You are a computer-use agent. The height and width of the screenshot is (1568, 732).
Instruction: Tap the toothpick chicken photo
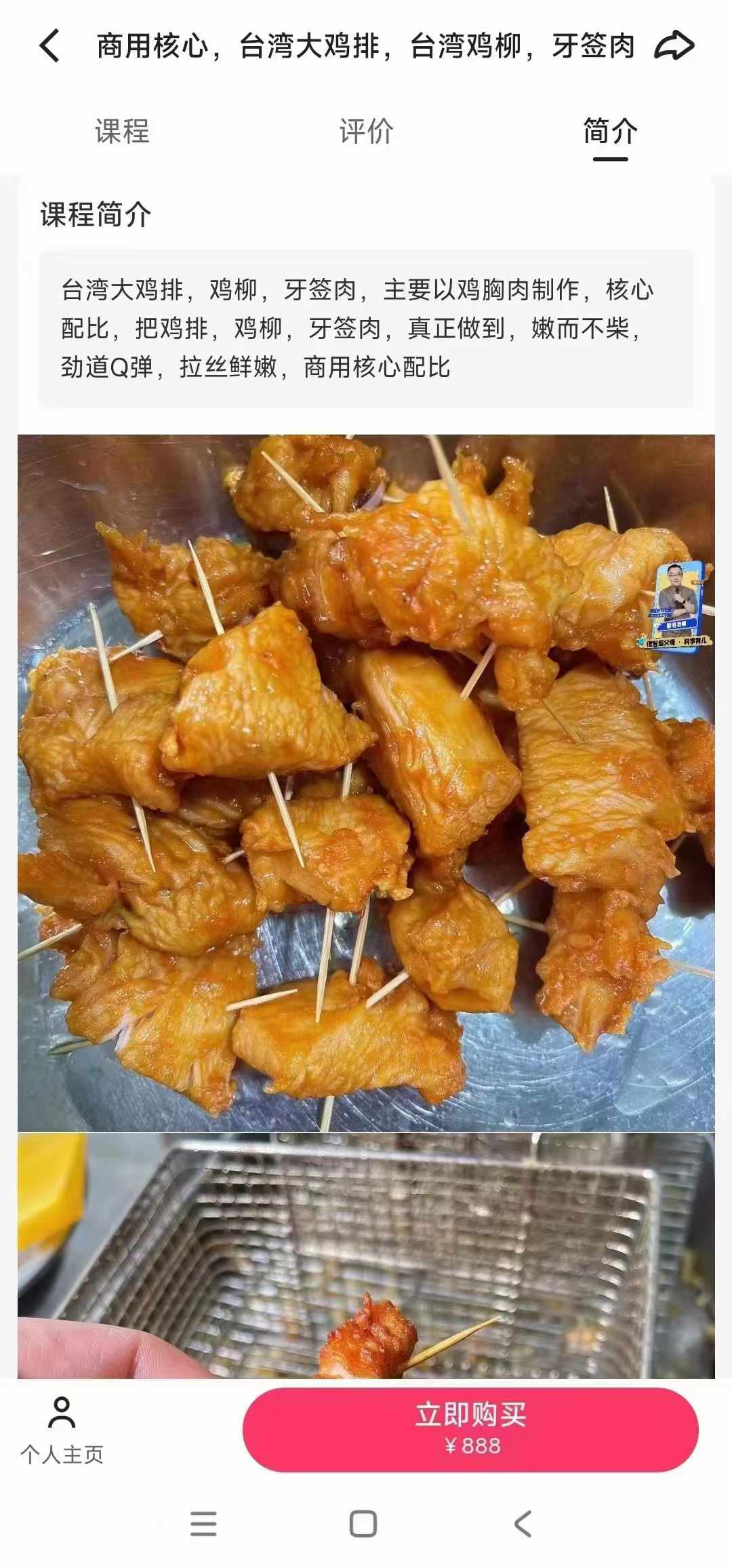click(x=366, y=780)
